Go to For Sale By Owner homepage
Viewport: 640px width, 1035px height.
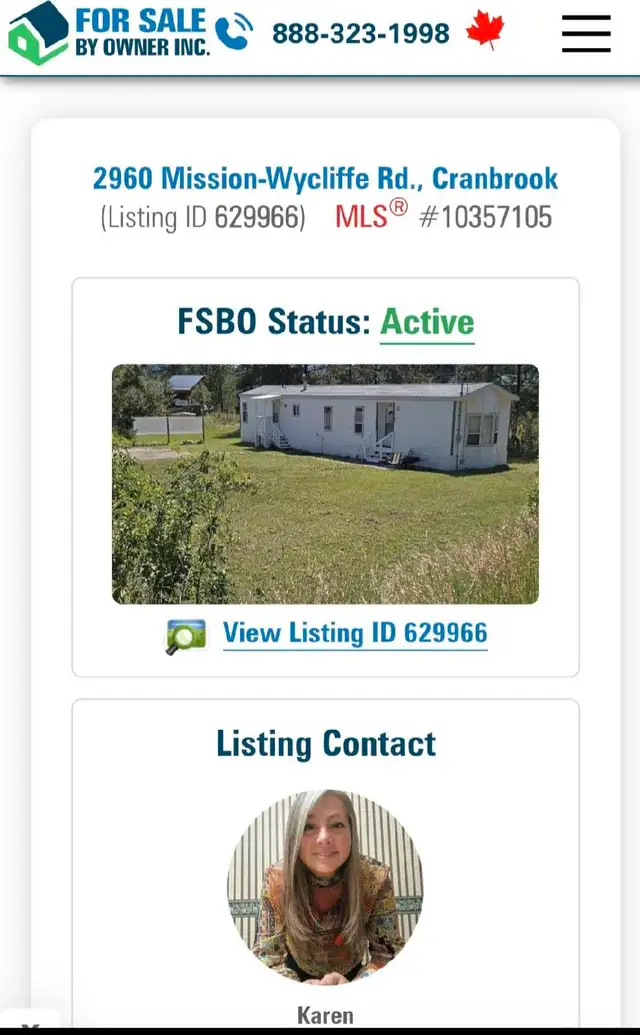tap(108, 32)
